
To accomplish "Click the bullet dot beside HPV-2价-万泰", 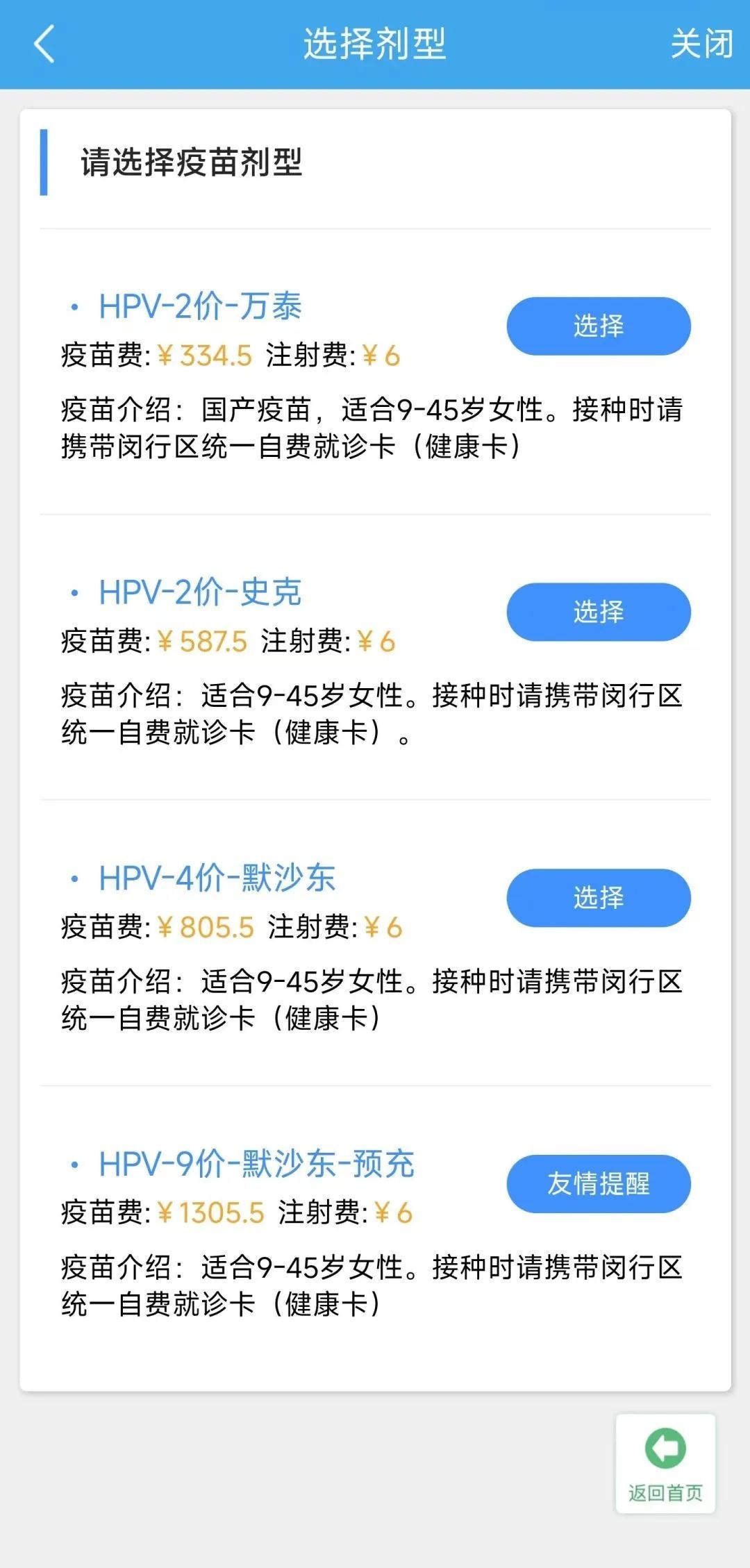I will pos(75,306).
